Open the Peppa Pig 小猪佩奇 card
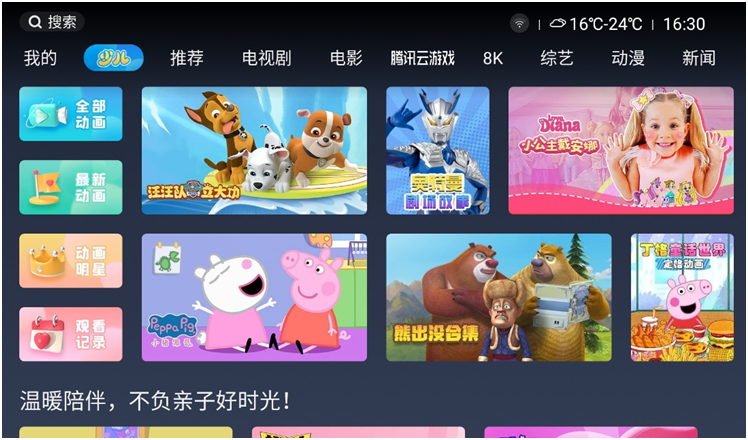The image size is (748, 440). 254,297
